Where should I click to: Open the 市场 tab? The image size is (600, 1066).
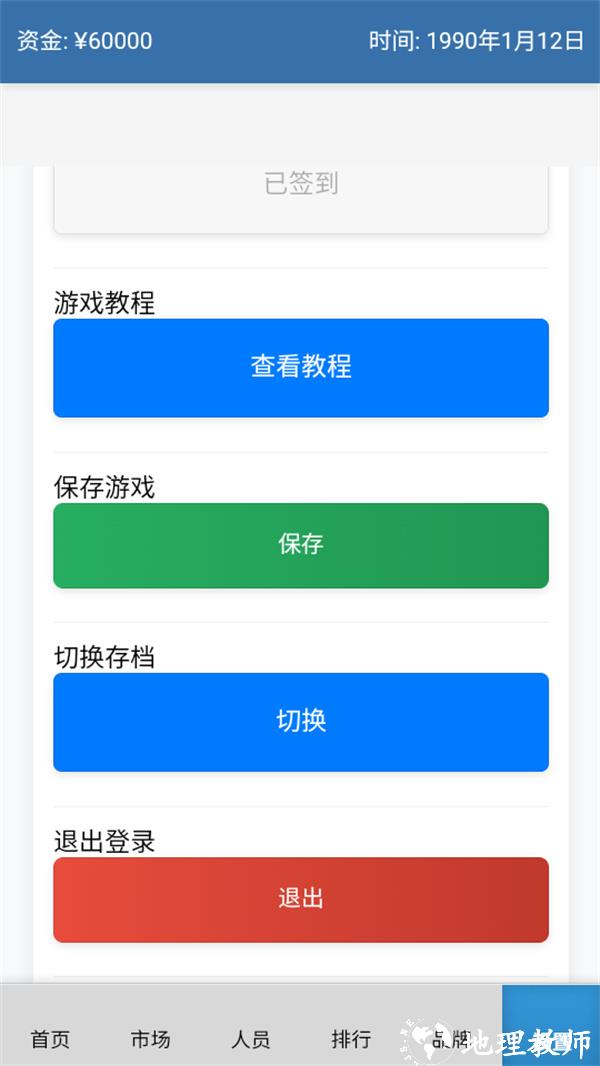(x=150, y=1039)
